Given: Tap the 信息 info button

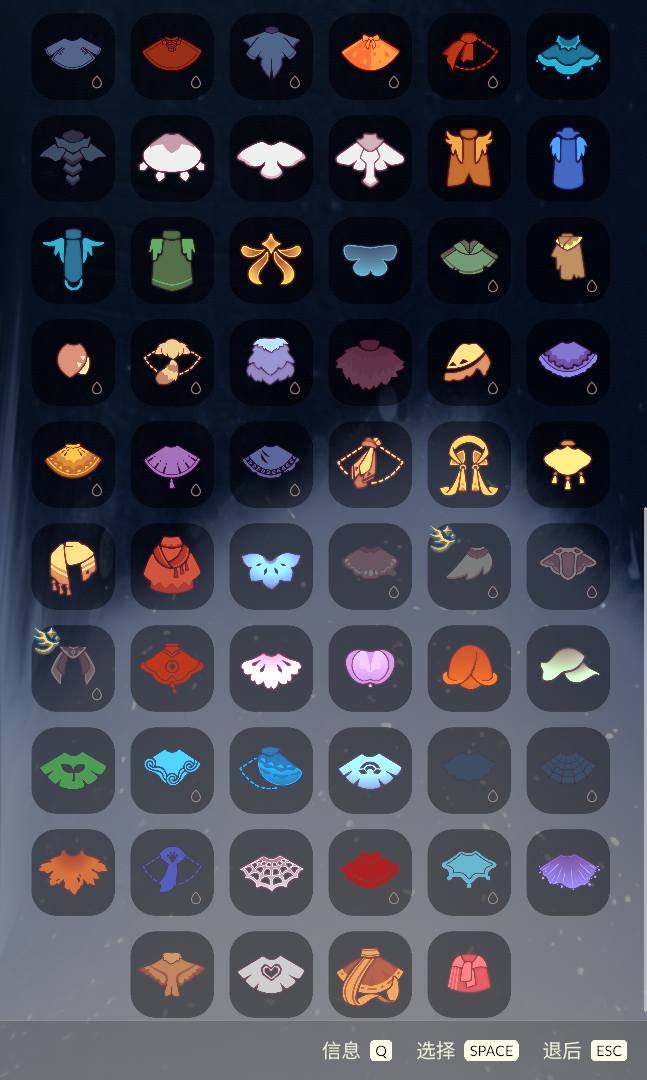Looking at the screenshot, I should pyautogui.click(x=356, y=1050).
